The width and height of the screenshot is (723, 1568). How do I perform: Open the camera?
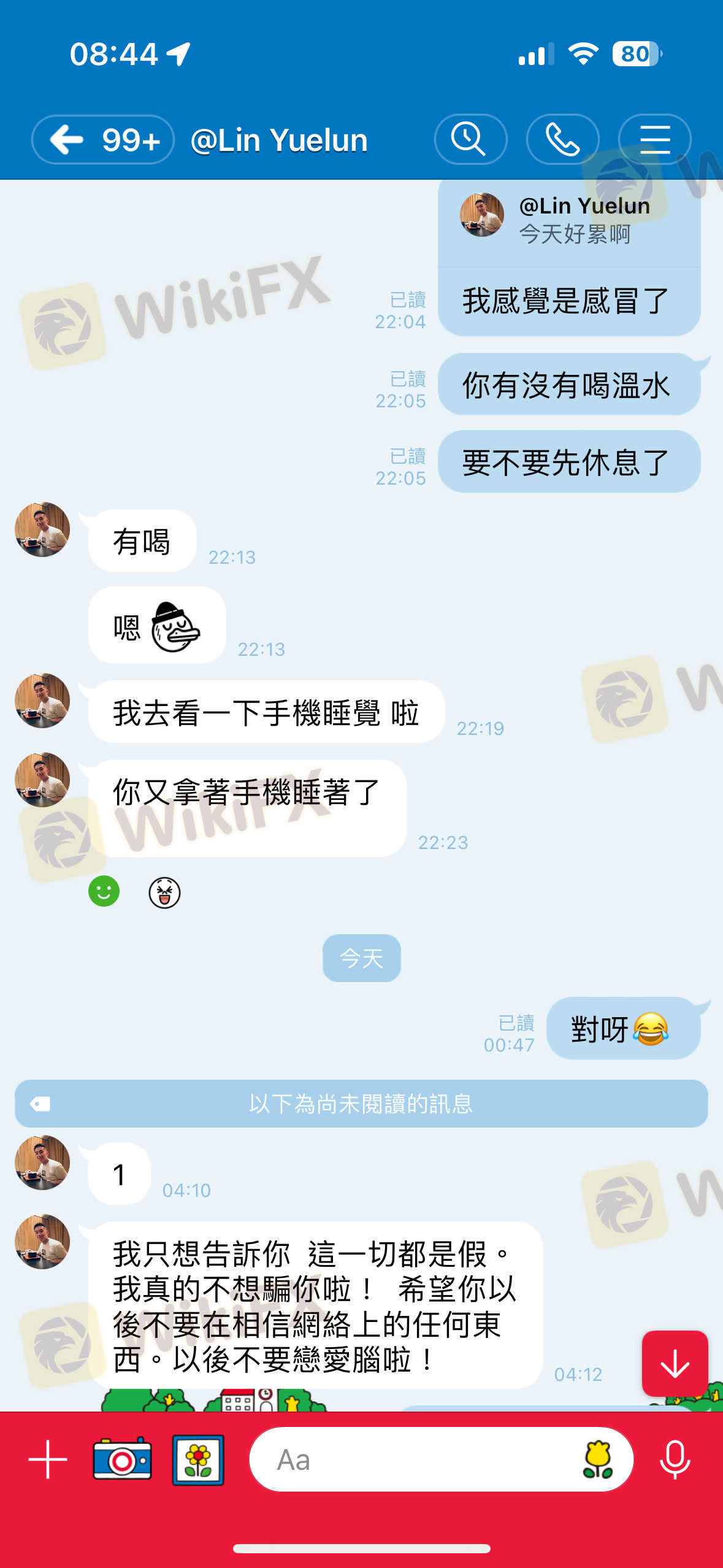point(122,1459)
